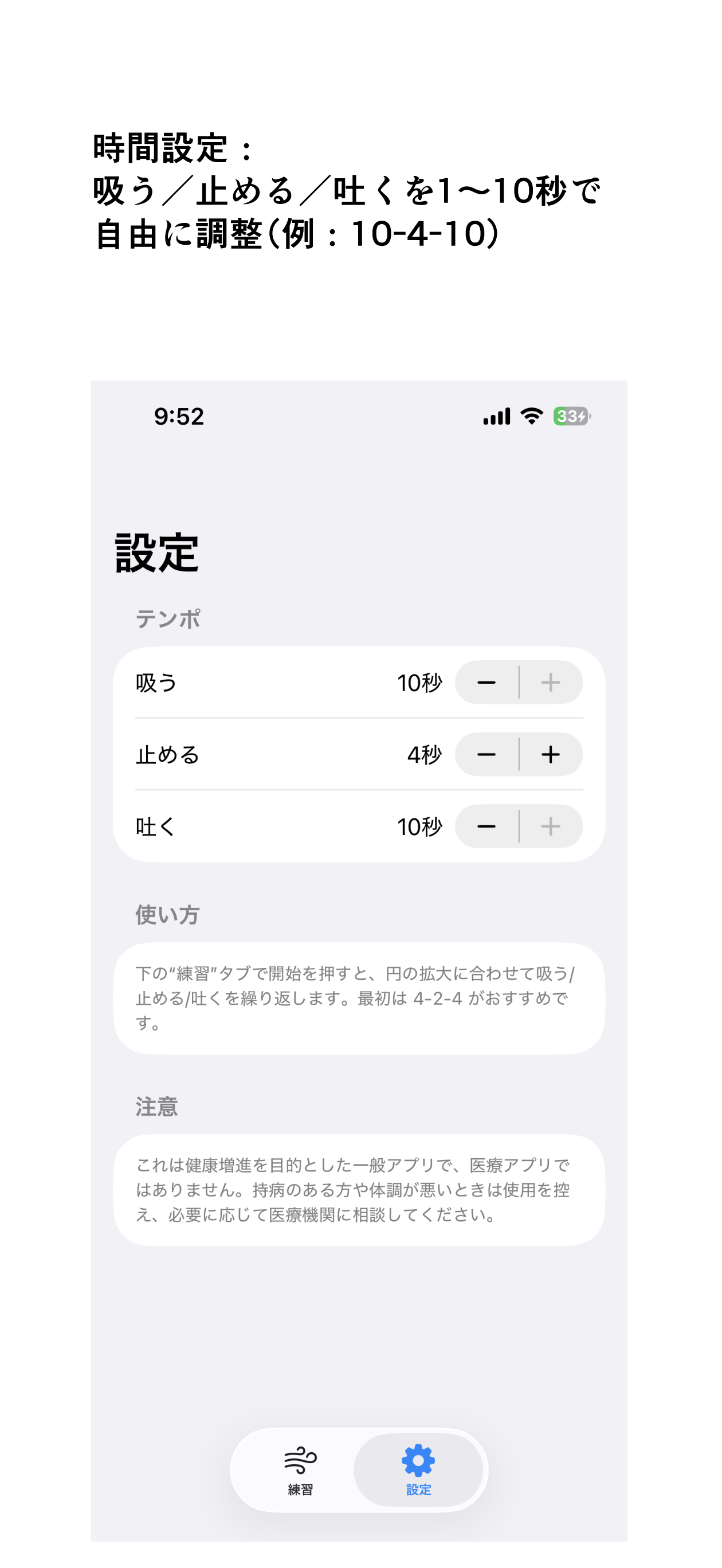The height and width of the screenshot is (1568, 722).
Task: Tap the 10秒 value beside 吸う
Action: [421, 683]
